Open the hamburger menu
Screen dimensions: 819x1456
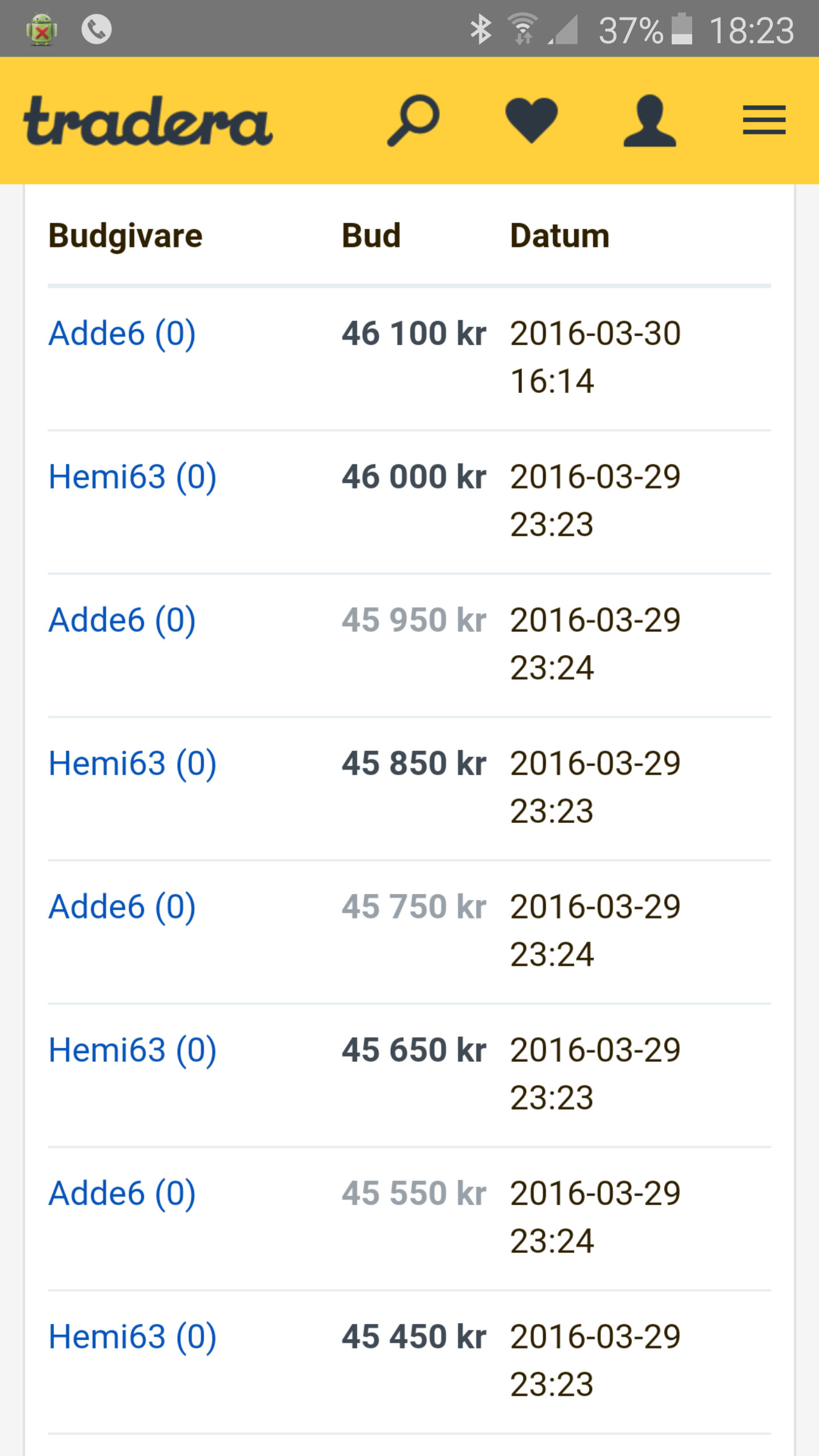click(764, 120)
